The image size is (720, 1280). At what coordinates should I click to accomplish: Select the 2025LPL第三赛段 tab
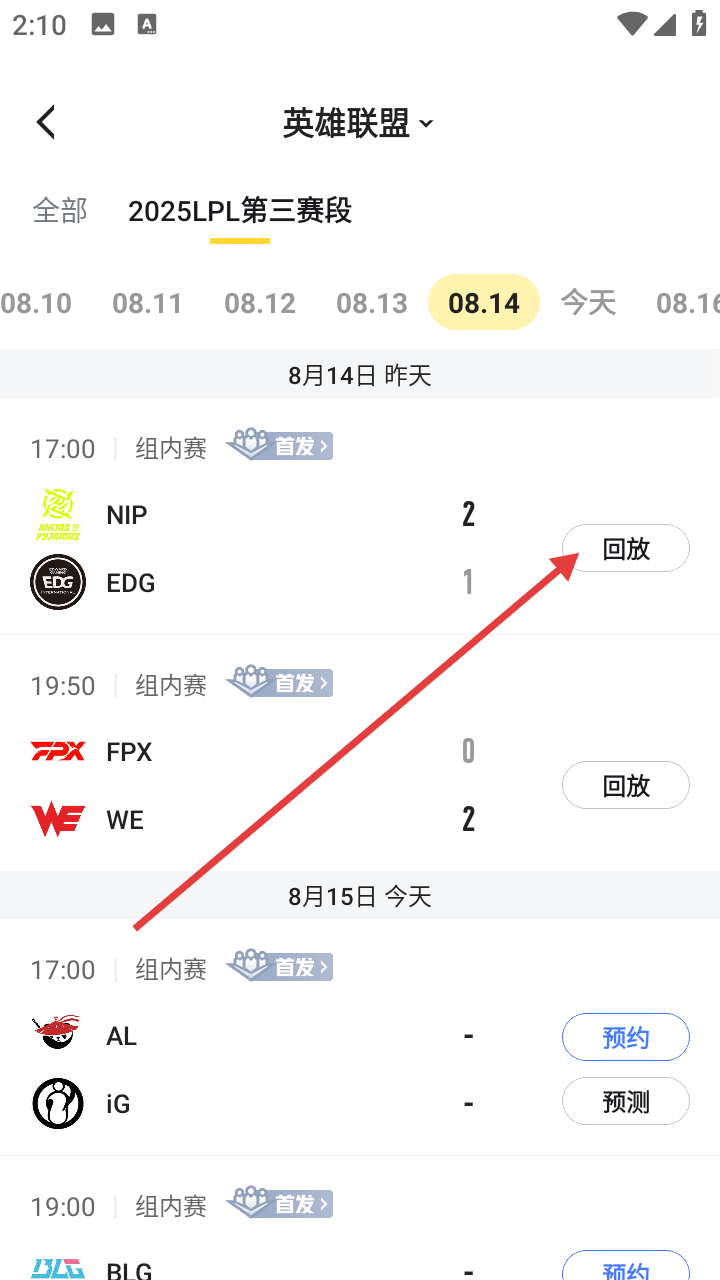pos(240,211)
